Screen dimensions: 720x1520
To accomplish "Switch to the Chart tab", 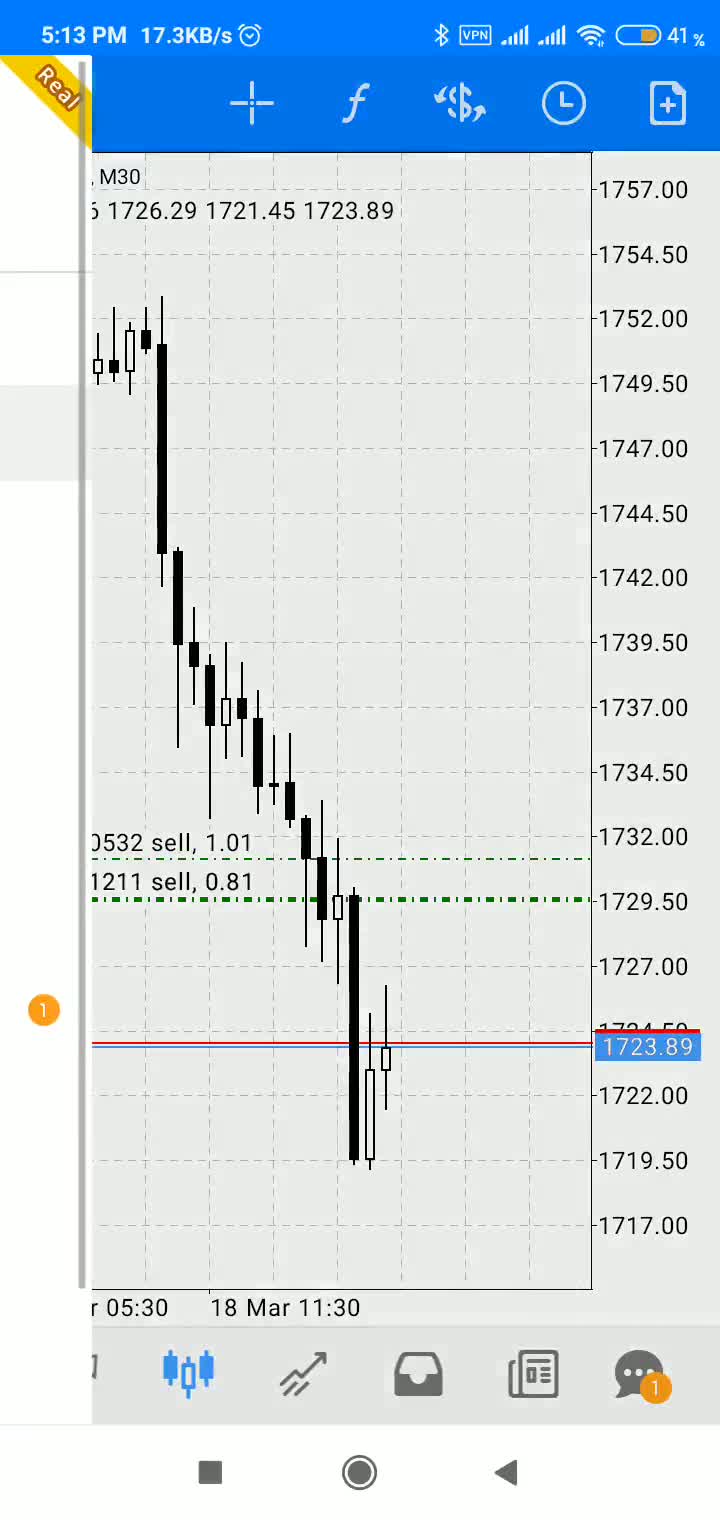I will [188, 1372].
